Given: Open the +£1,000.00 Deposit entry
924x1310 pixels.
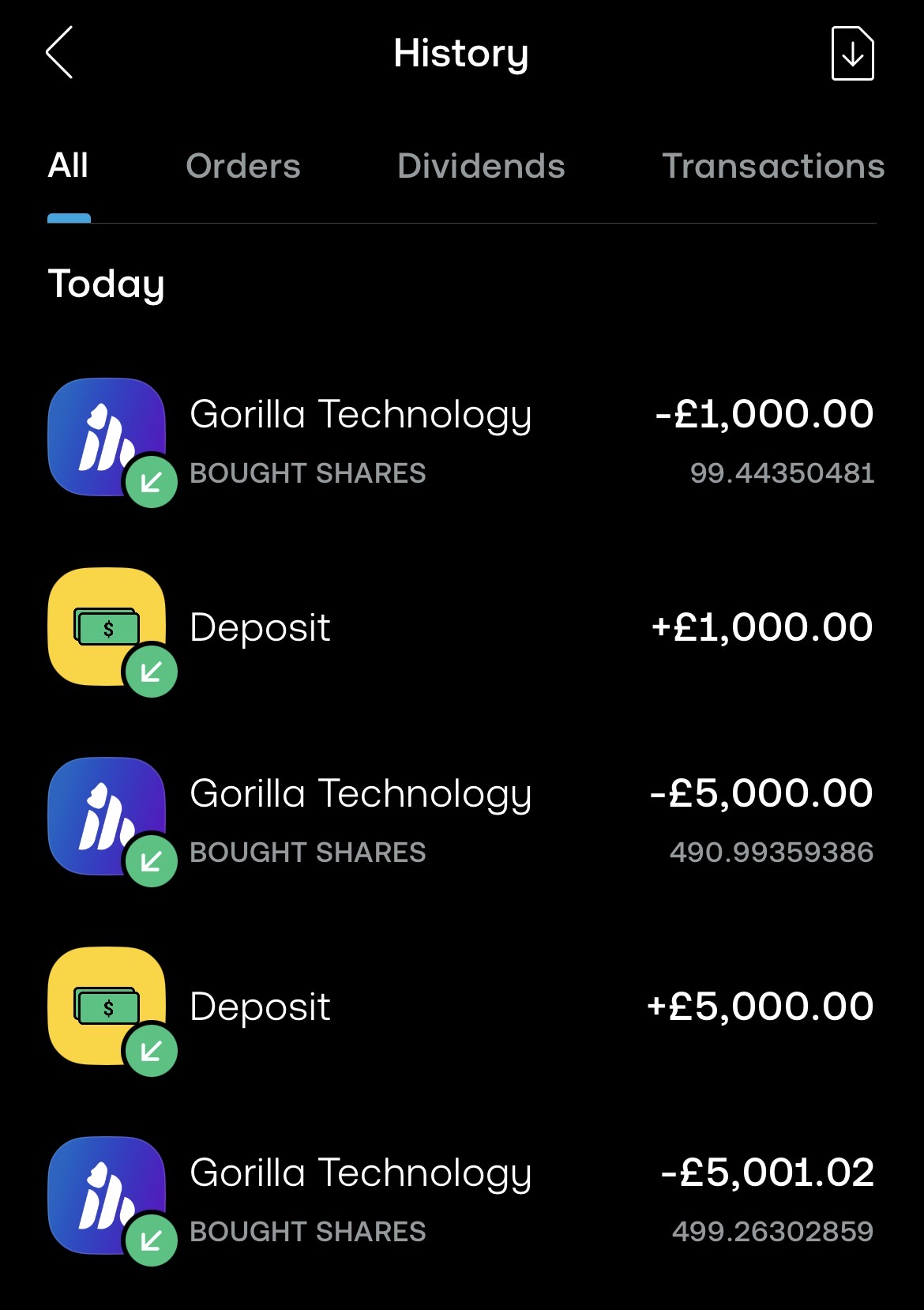Looking at the screenshot, I should [461, 629].
